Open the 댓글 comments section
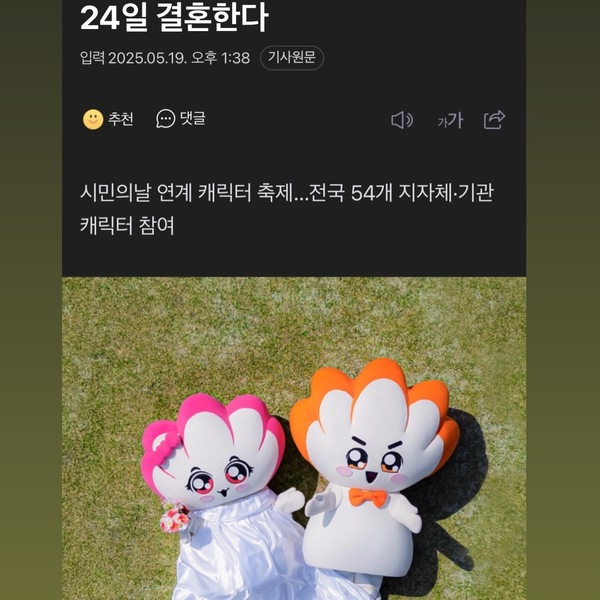Image resolution: width=600 pixels, height=600 pixels. click(181, 119)
